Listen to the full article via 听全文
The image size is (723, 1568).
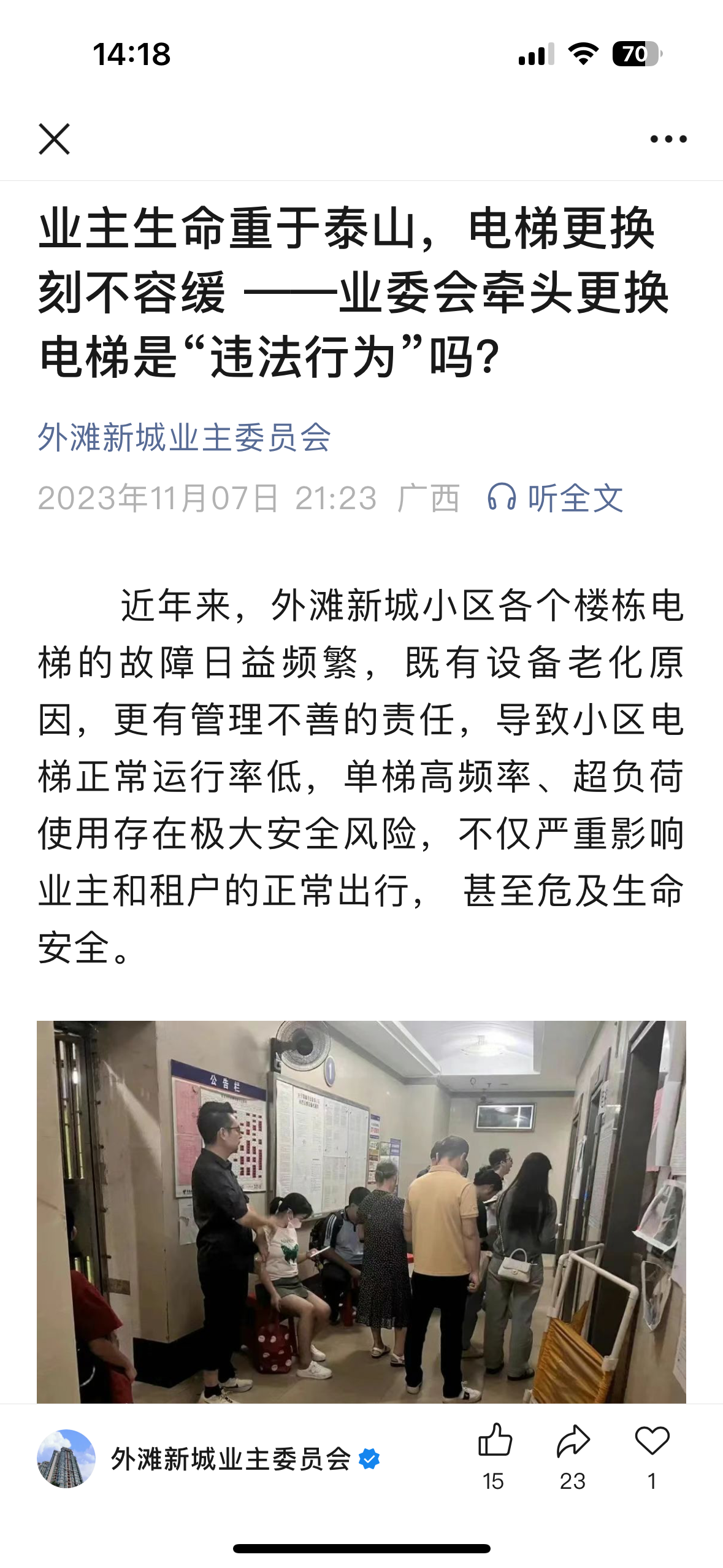[x=556, y=498]
